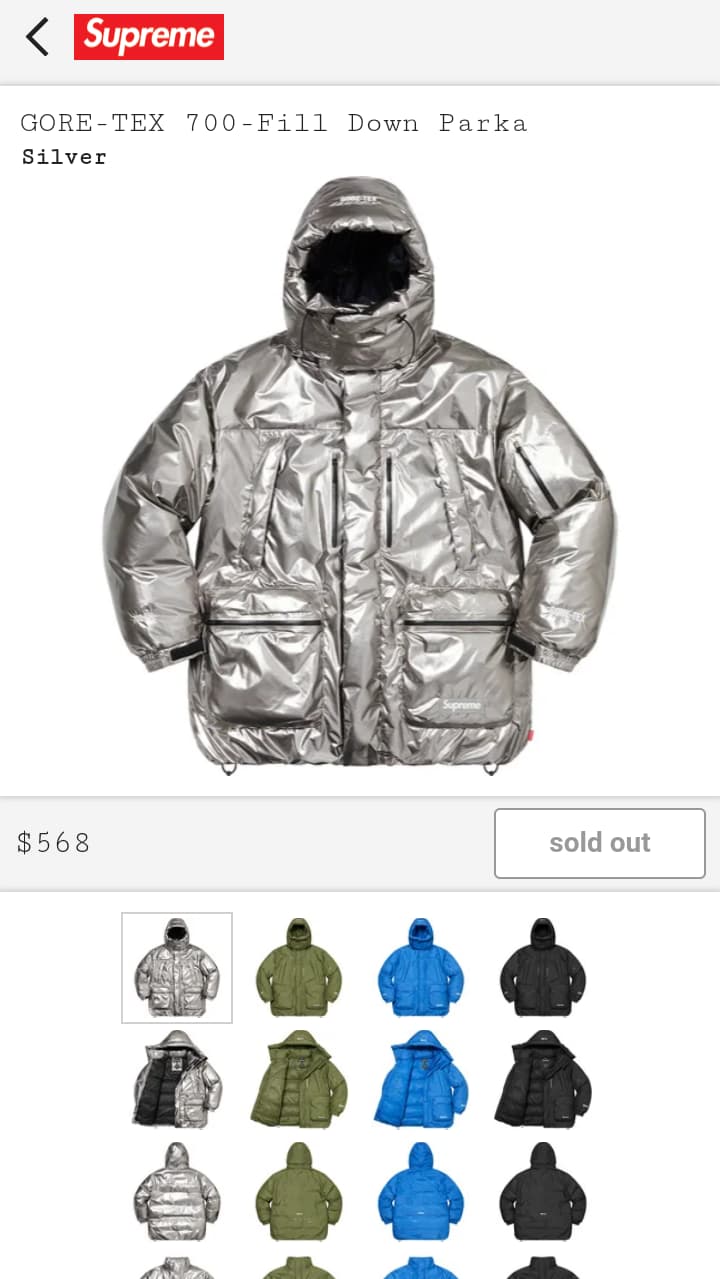View the olive parka open-jacket thumbnail

[x=299, y=1080]
